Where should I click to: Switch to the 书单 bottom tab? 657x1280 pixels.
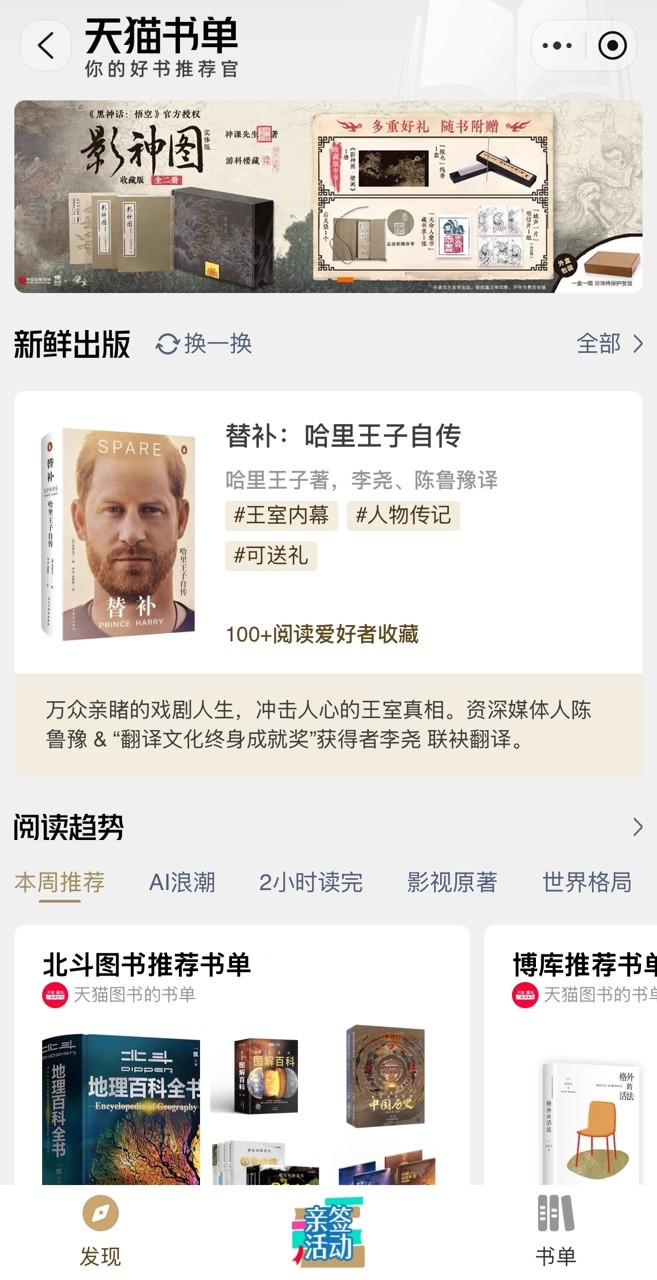pyautogui.click(x=556, y=1232)
